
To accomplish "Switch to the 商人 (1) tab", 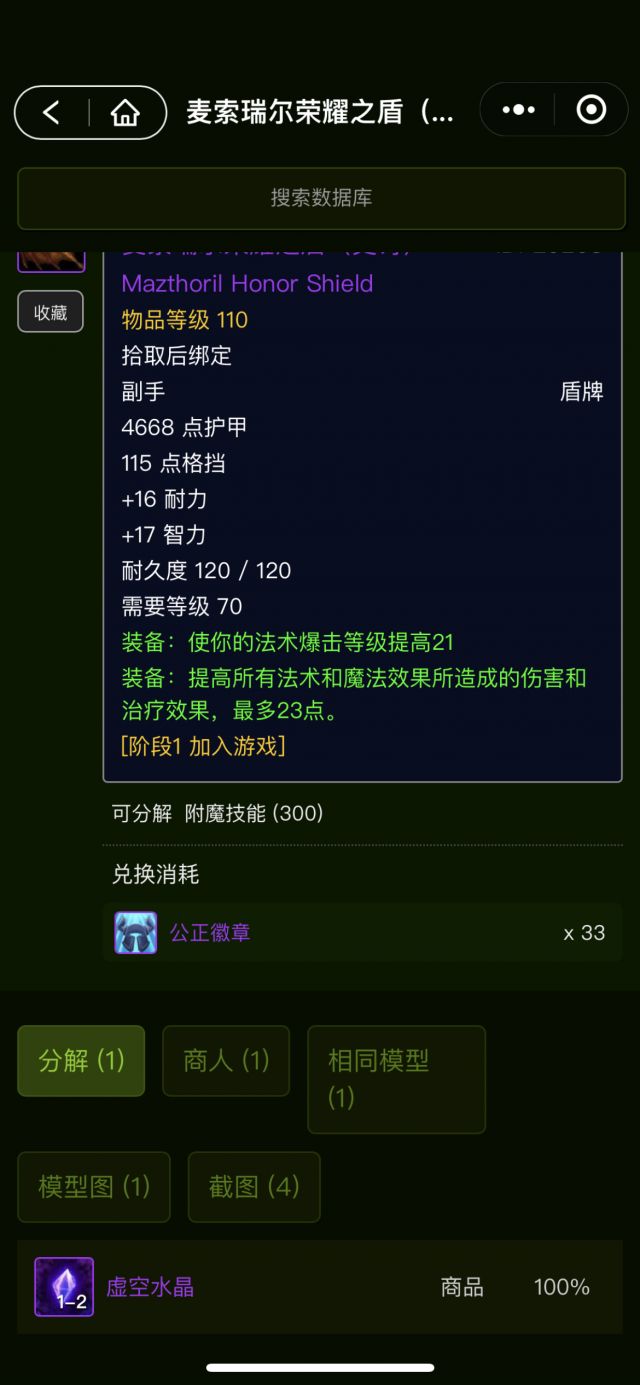I will click(x=226, y=1060).
